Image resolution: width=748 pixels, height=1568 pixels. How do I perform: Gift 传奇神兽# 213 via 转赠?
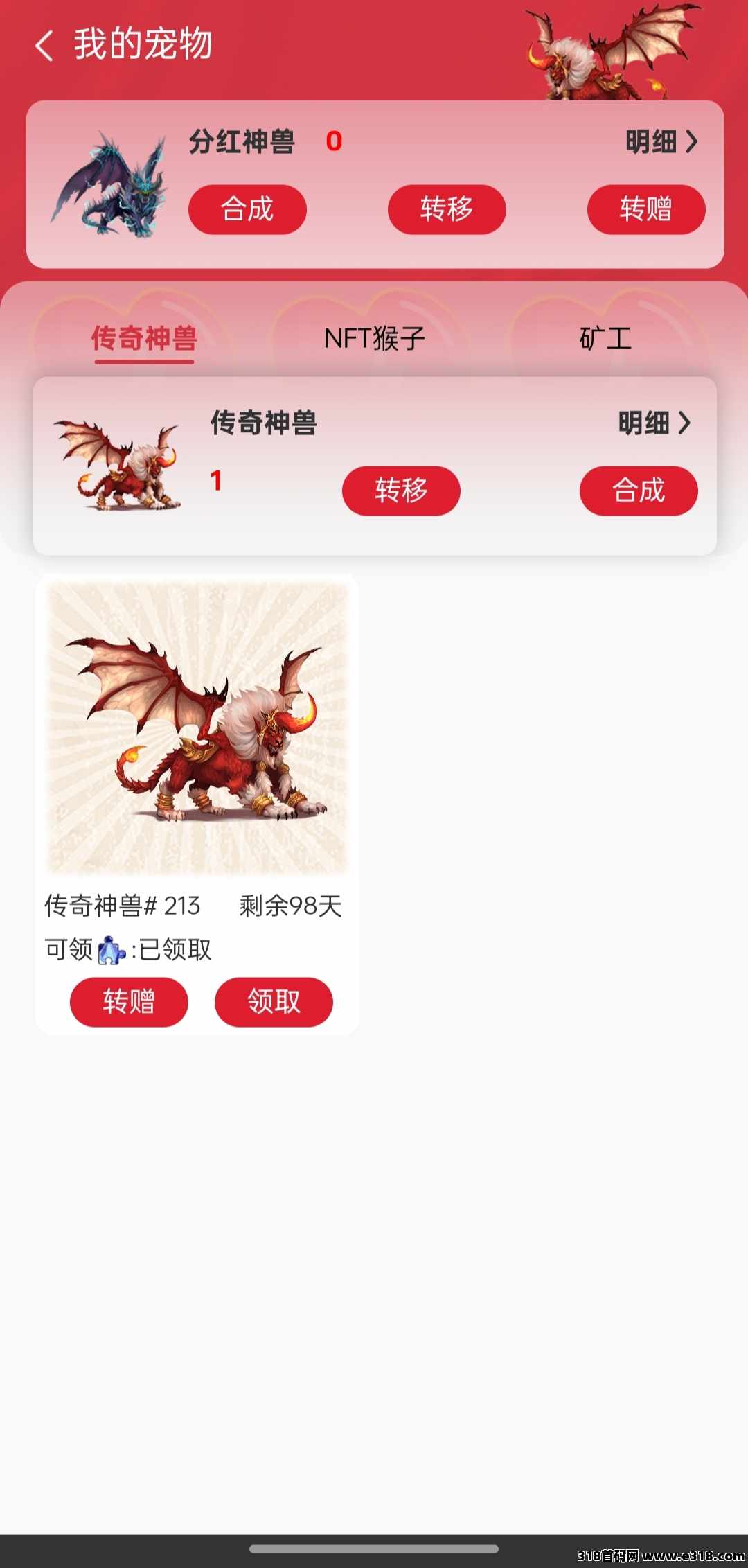pyautogui.click(x=129, y=1002)
